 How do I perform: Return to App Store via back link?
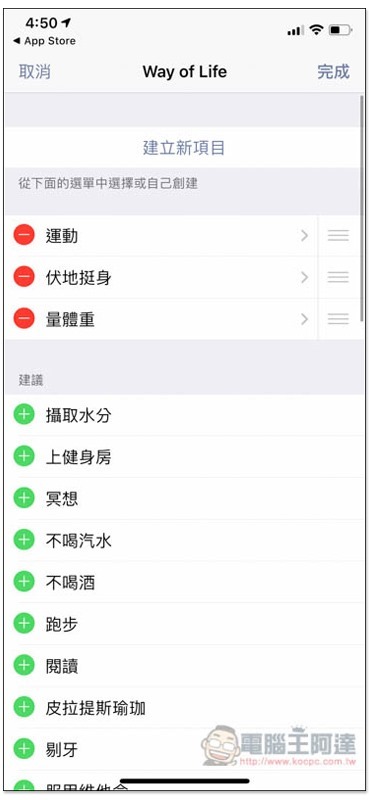click(x=44, y=41)
